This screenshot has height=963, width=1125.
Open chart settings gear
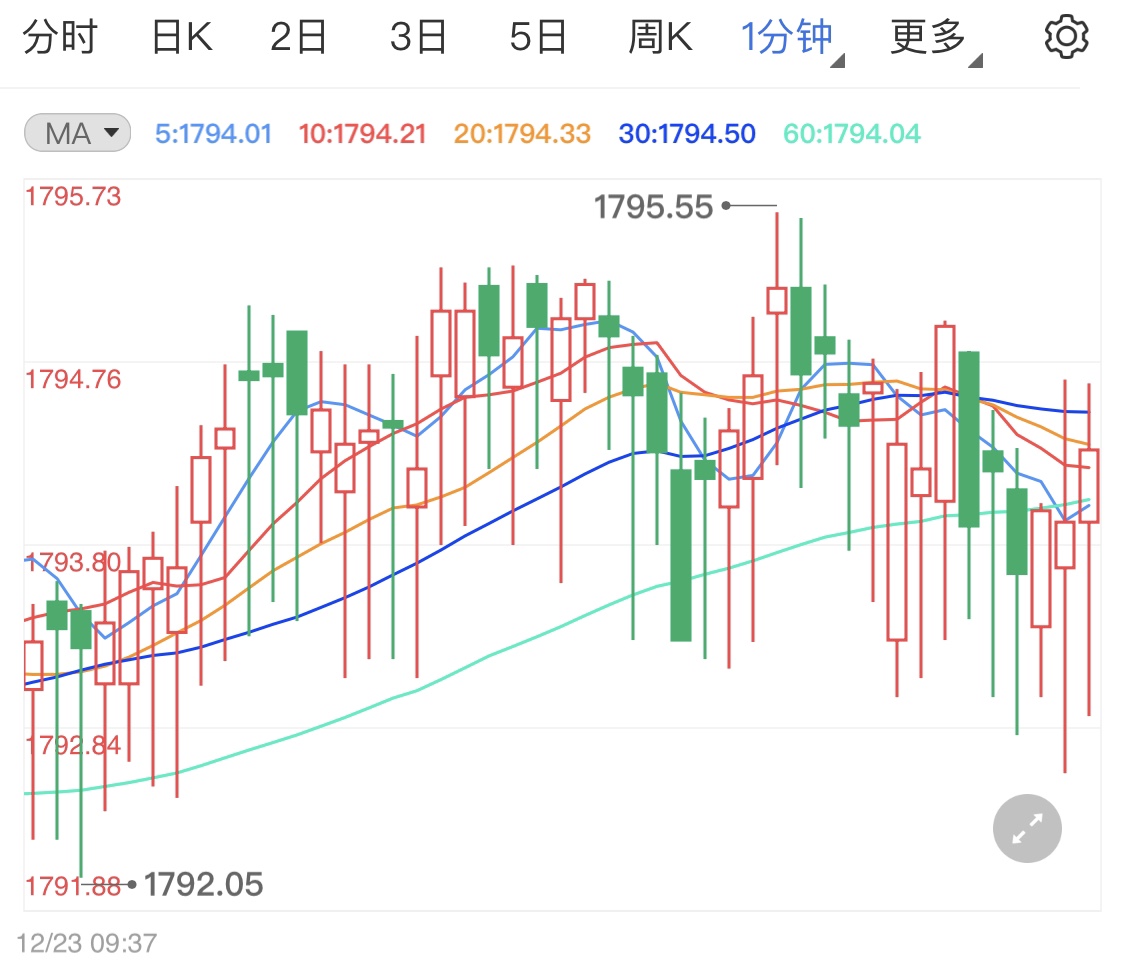1066,37
